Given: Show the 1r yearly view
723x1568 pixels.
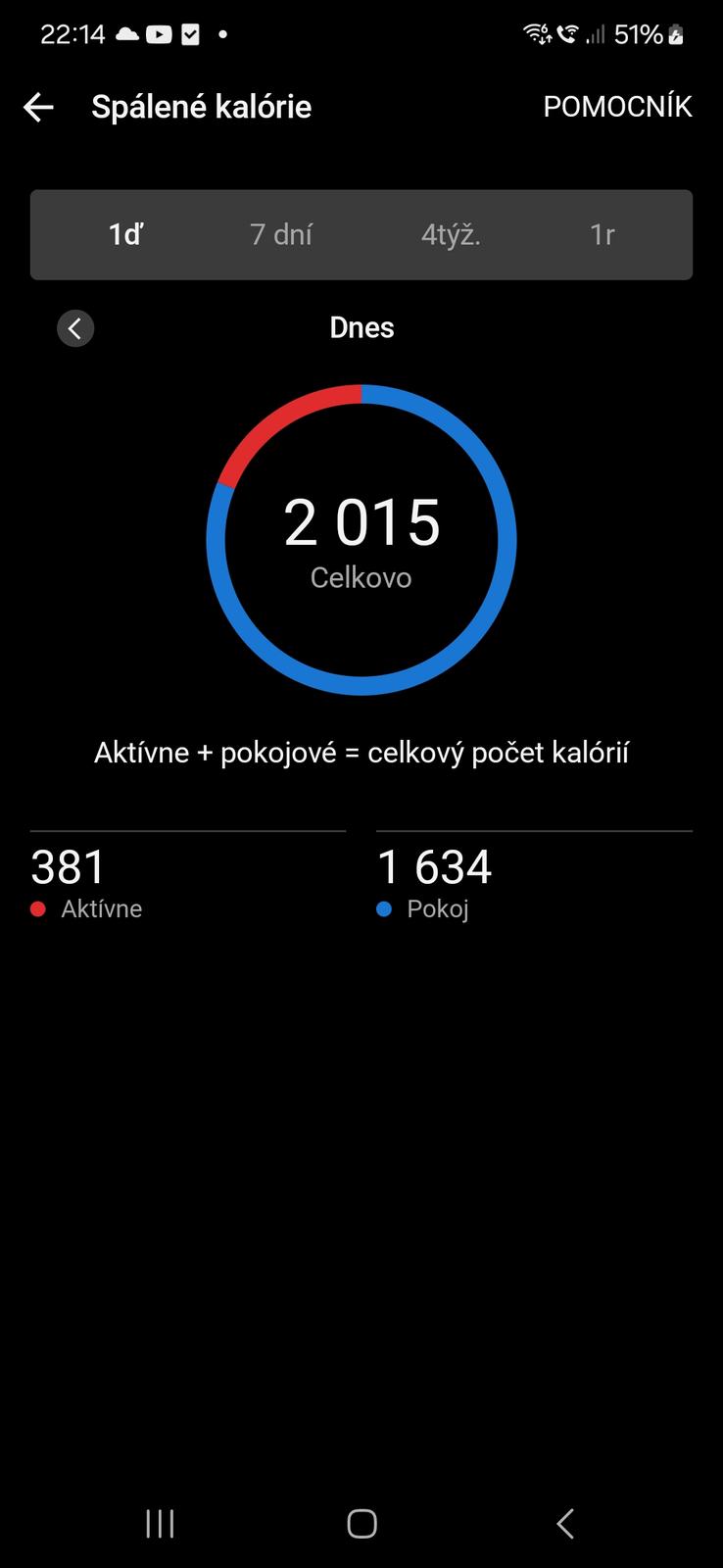Looking at the screenshot, I should point(602,235).
